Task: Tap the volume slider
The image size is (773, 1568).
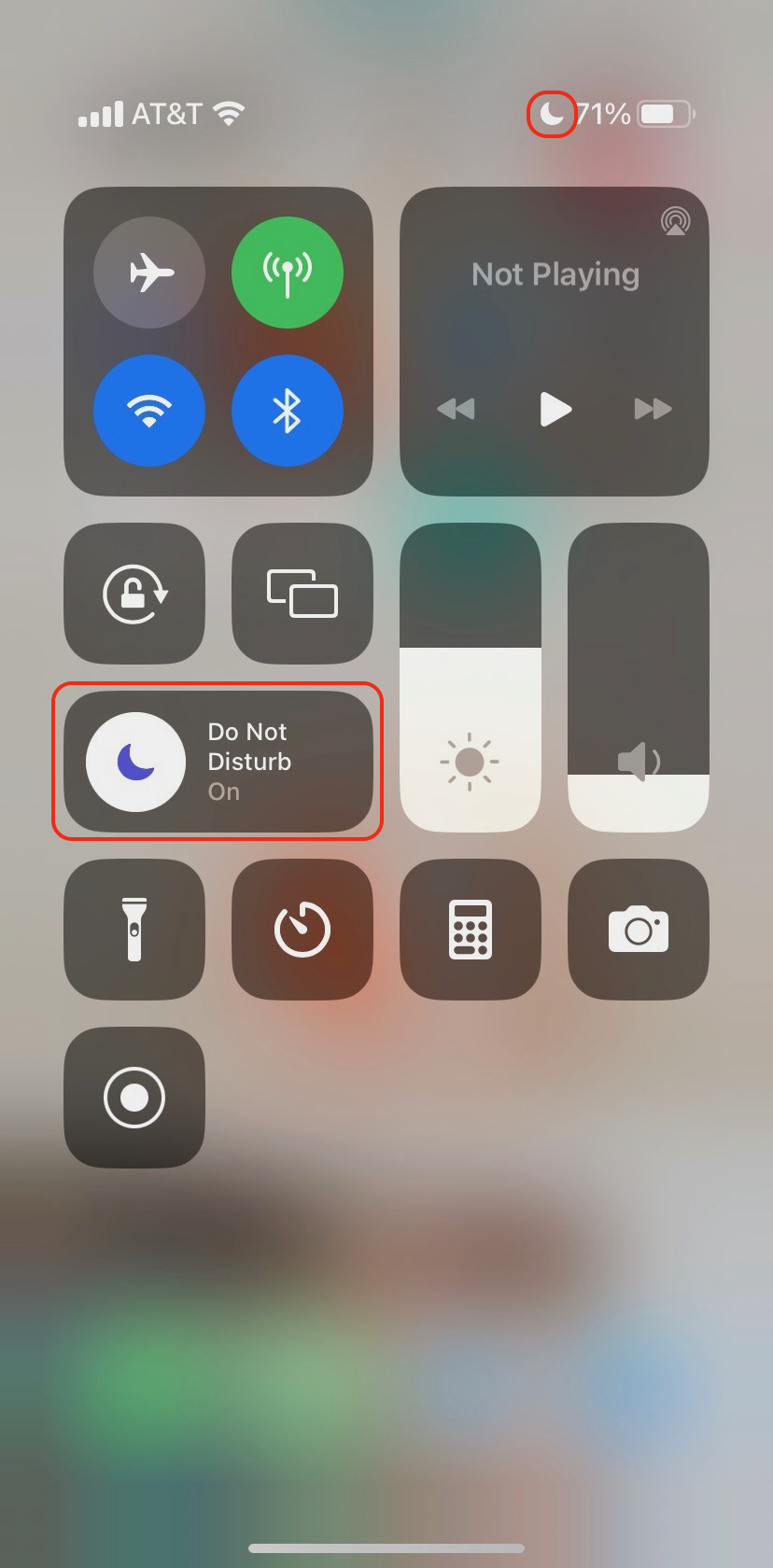Action: tap(638, 678)
